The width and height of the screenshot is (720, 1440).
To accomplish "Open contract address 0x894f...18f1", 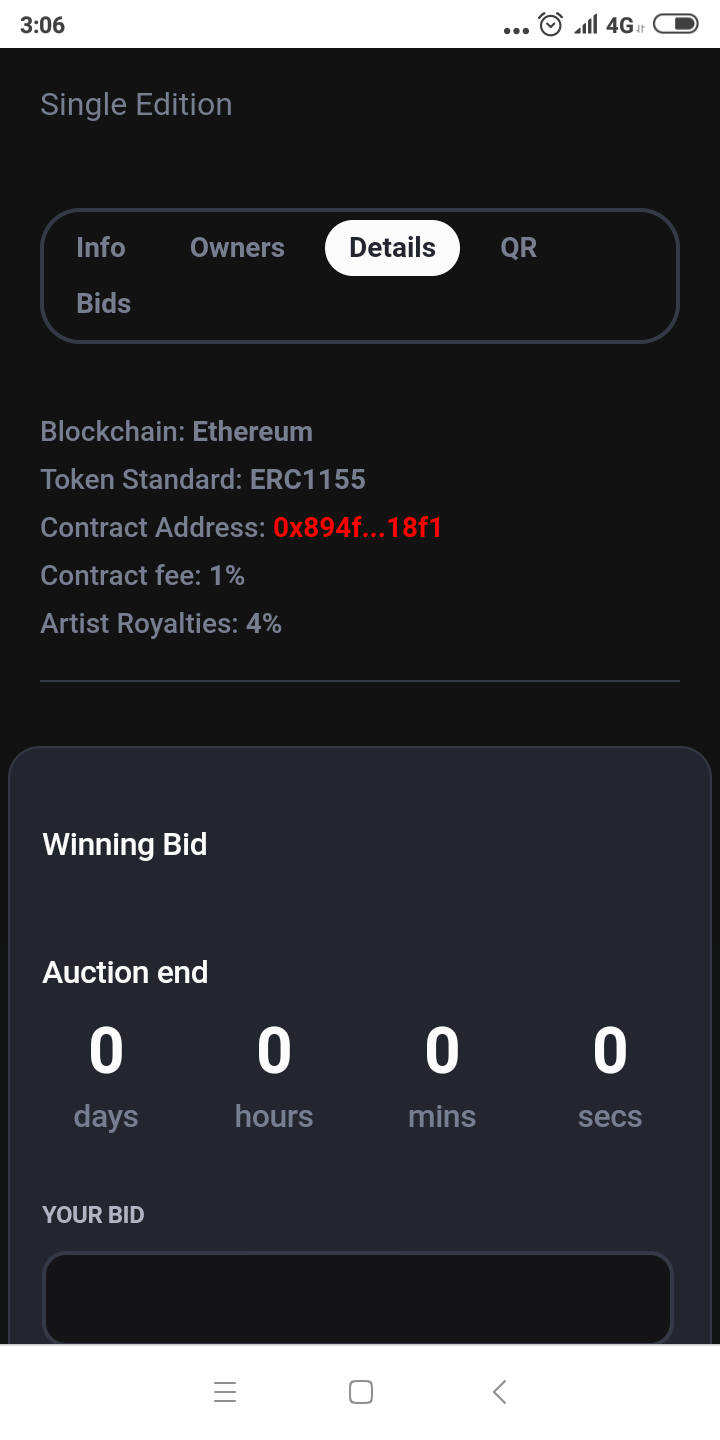I will click(358, 528).
